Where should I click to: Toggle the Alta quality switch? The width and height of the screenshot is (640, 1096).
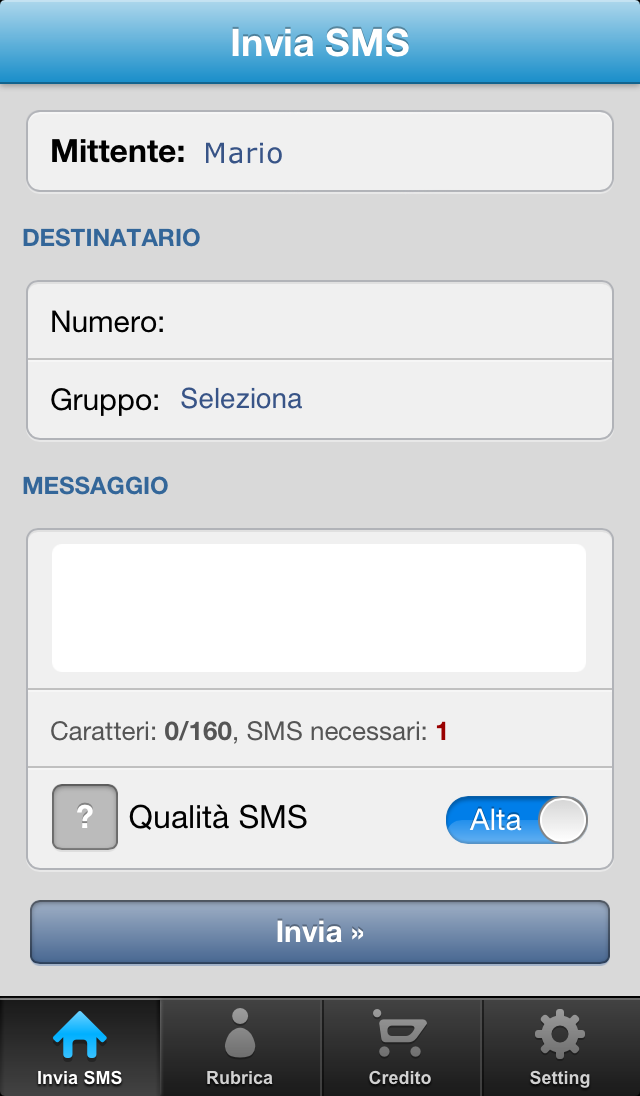516,819
